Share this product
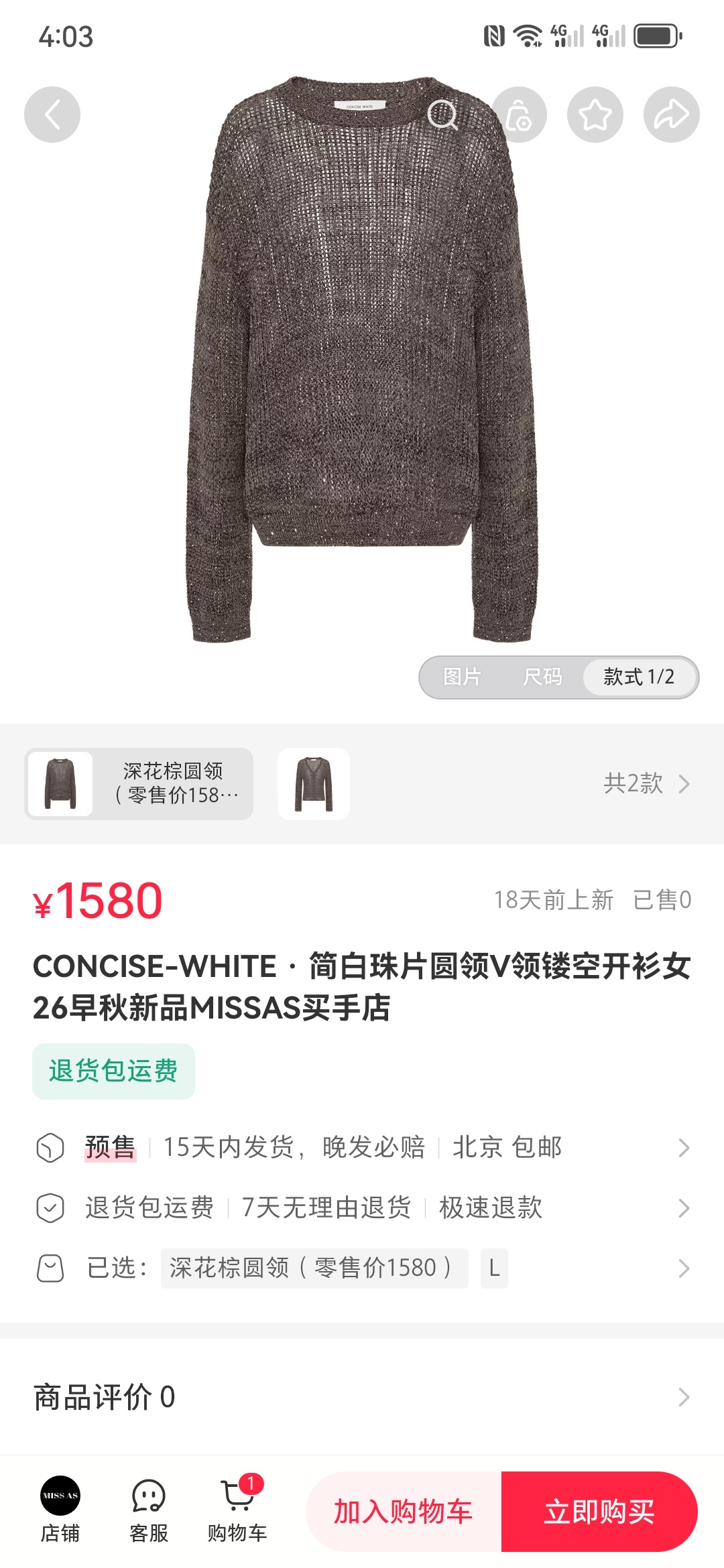 (x=672, y=115)
